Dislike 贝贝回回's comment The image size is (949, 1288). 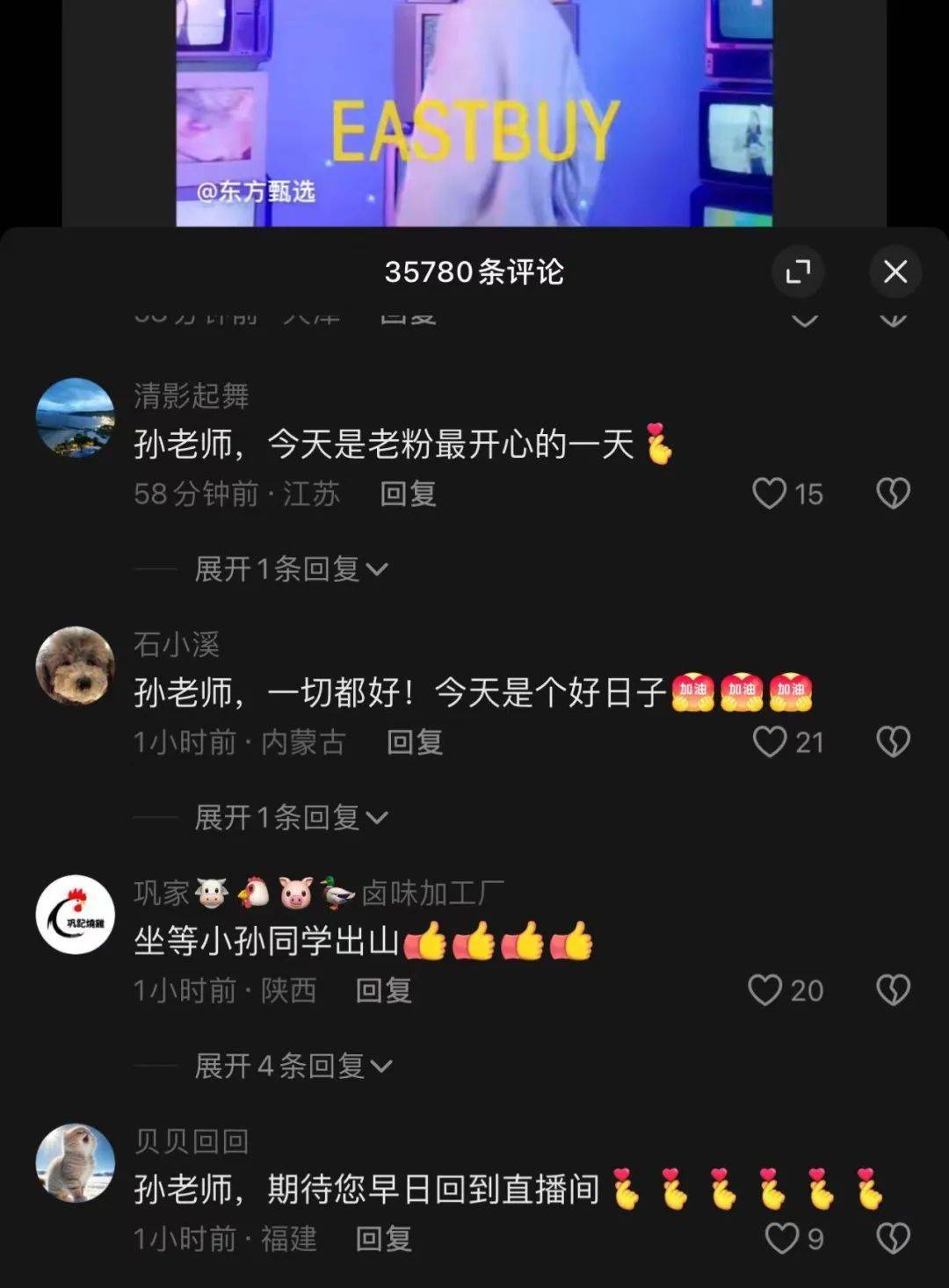pyautogui.click(x=893, y=1239)
